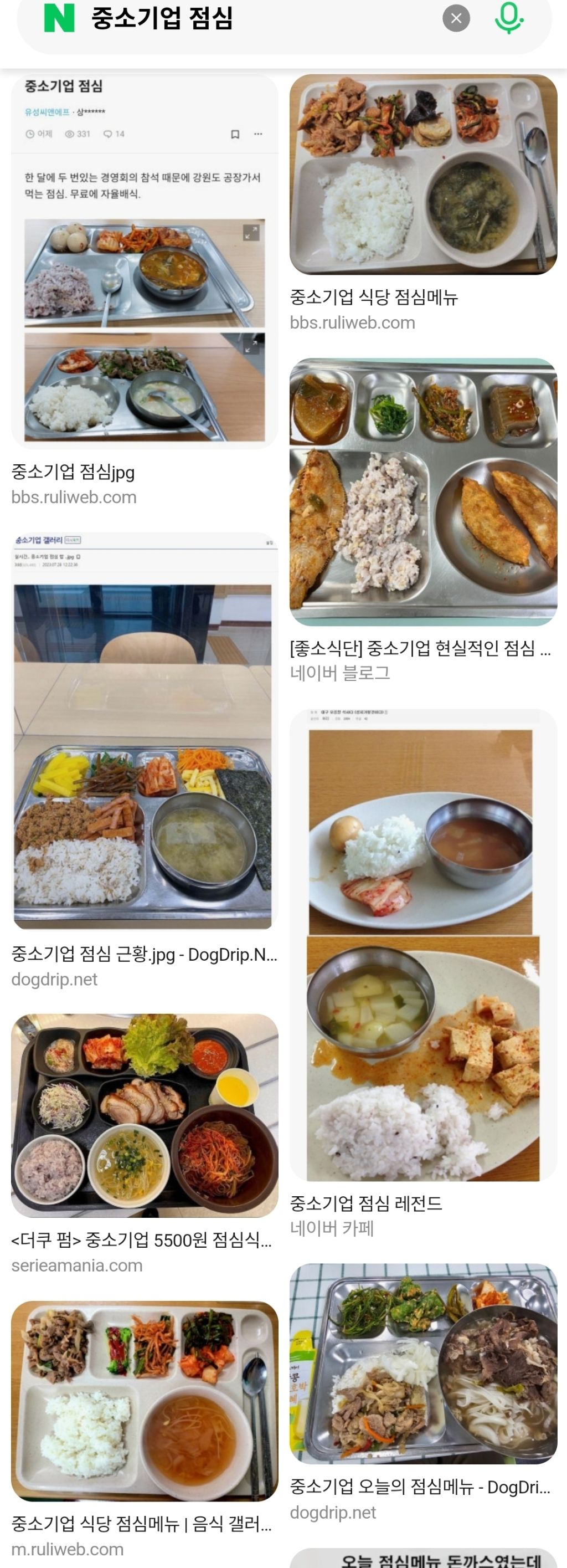
Task: Open more options on the 유성씨앤에프 post
Action: pos(257,134)
